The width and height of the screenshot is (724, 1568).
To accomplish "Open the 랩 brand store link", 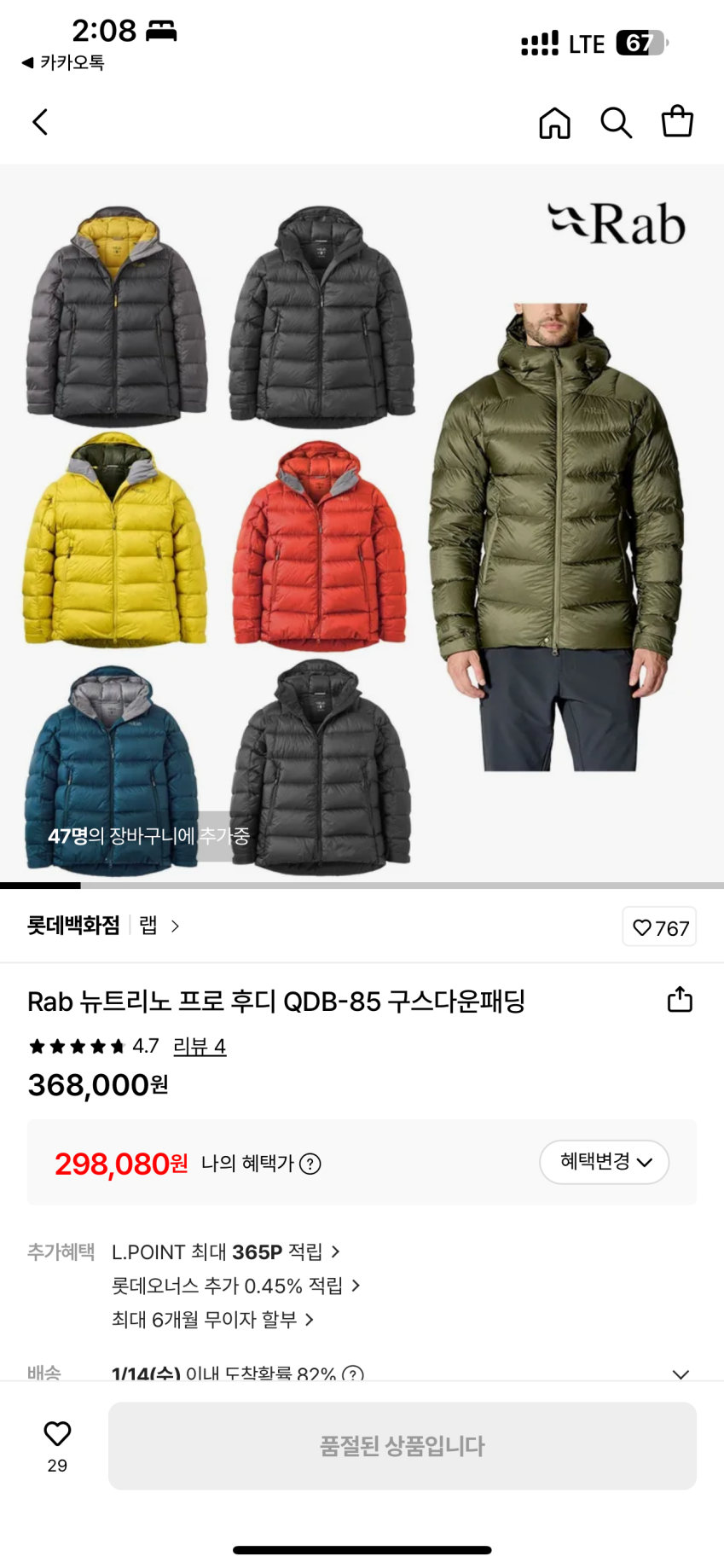I will [x=159, y=926].
